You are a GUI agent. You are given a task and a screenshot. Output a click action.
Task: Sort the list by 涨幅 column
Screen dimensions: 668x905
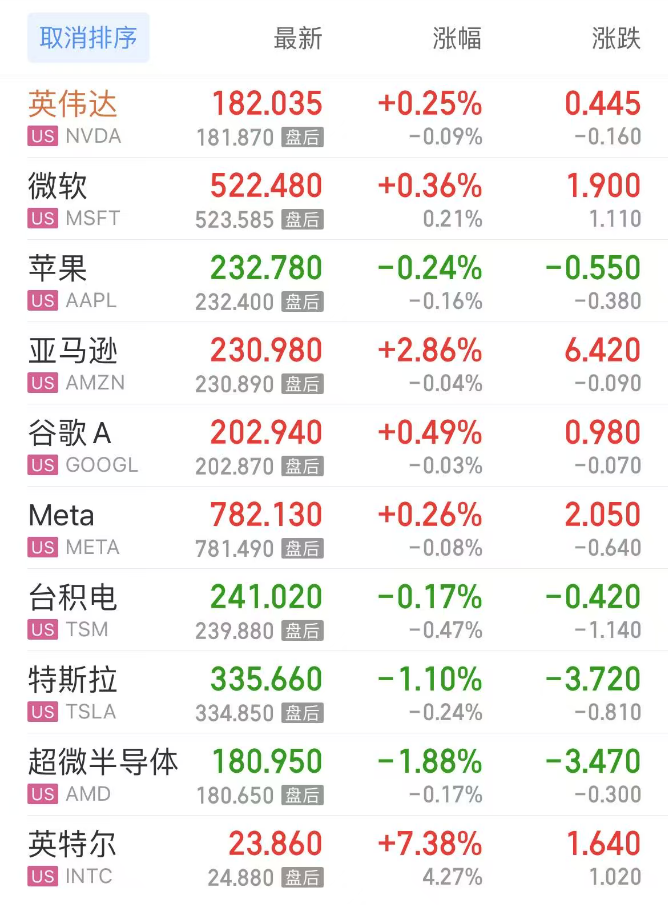(x=457, y=39)
